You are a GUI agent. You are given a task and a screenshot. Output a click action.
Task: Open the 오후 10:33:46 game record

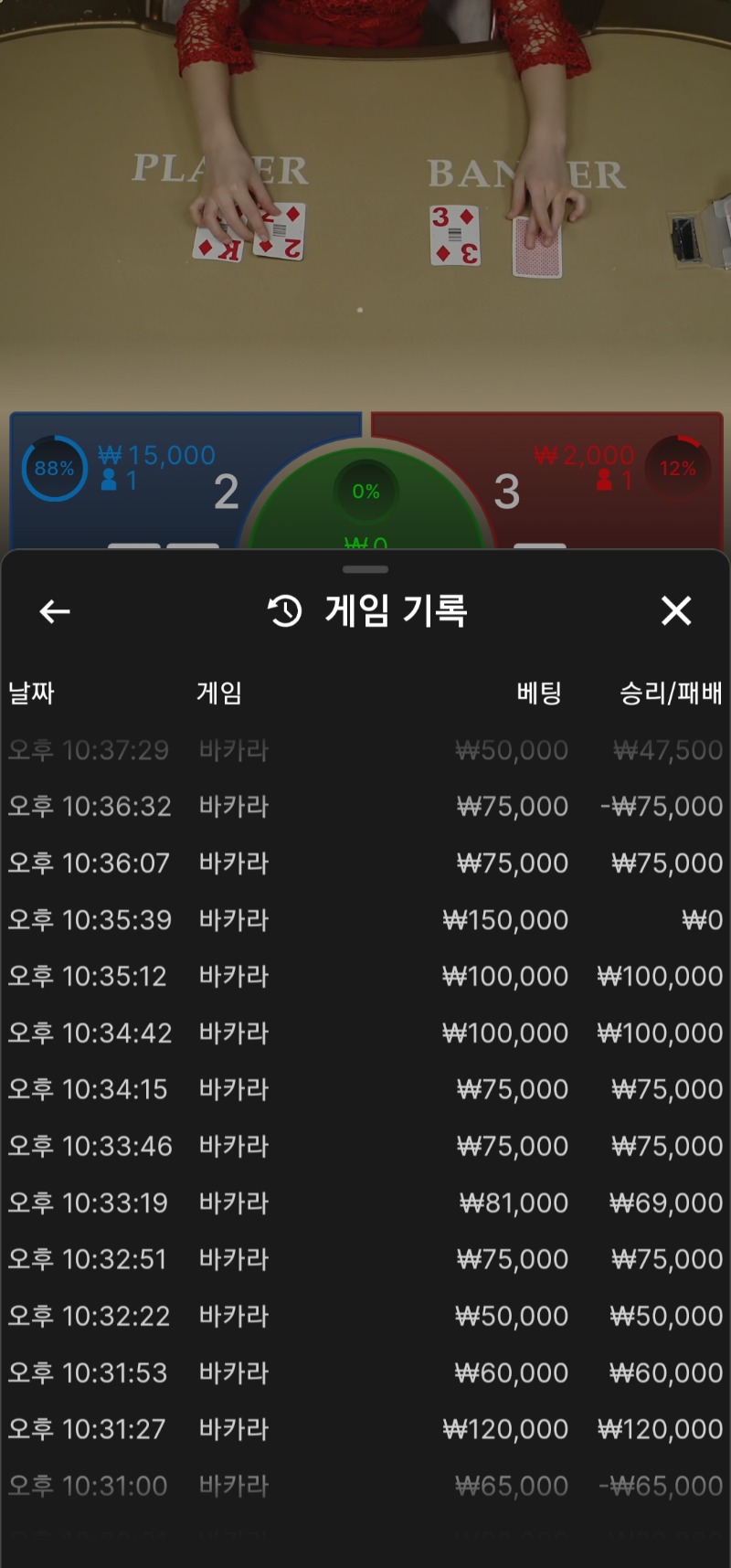point(365,1146)
